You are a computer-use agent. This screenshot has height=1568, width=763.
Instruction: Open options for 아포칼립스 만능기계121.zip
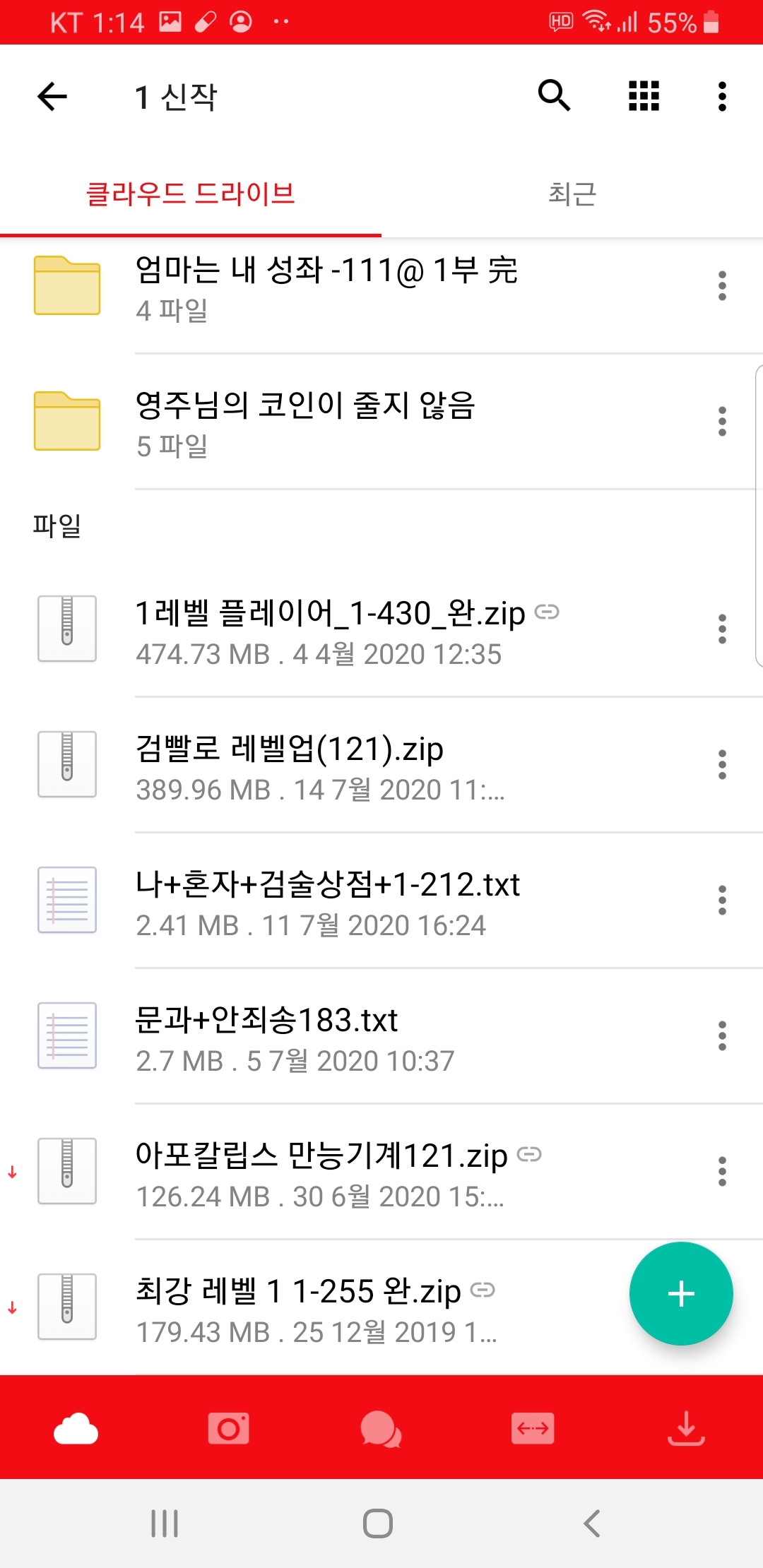pyautogui.click(x=721, y=1172)
